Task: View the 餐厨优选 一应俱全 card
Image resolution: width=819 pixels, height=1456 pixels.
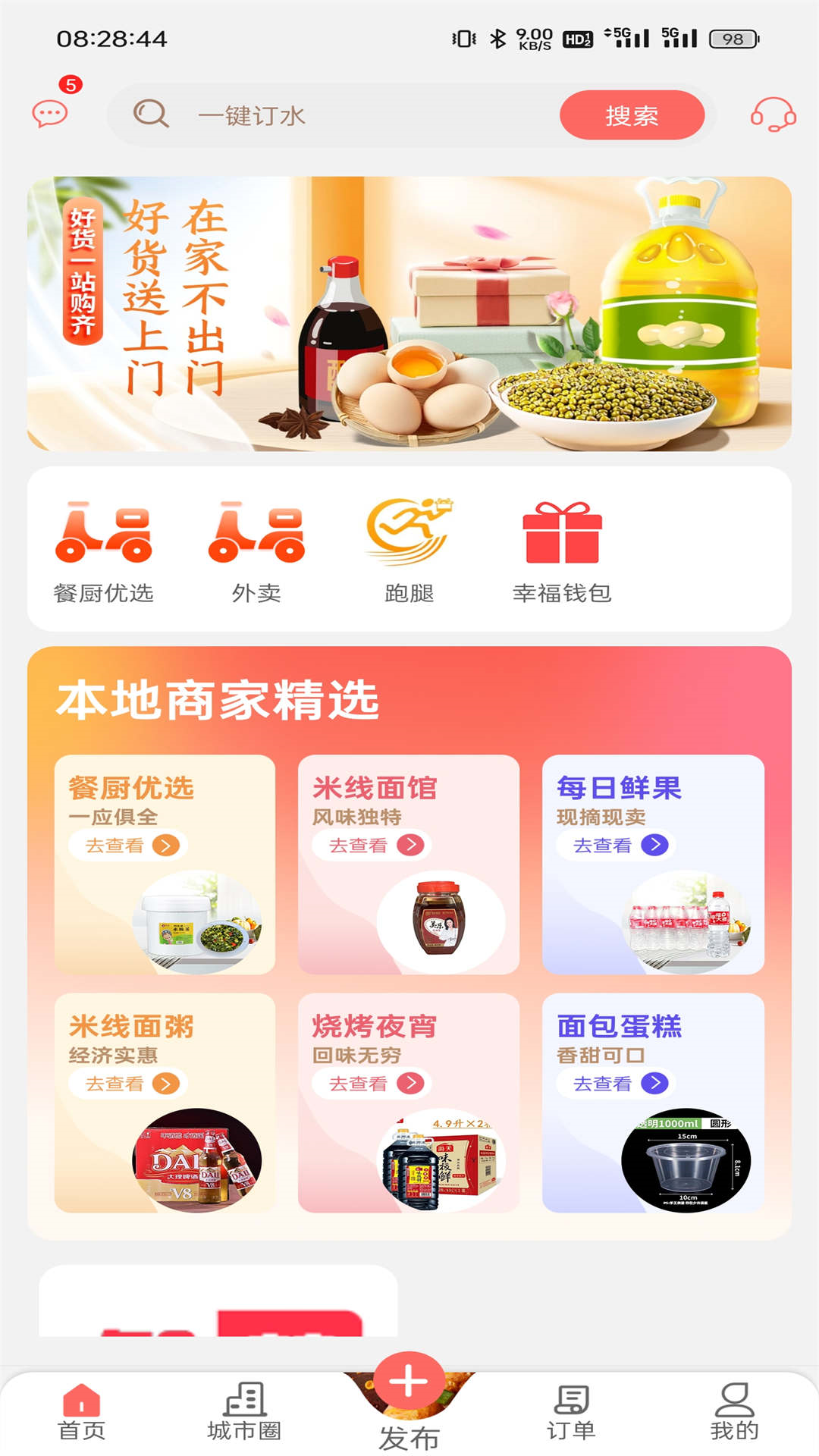Action: 165,864
